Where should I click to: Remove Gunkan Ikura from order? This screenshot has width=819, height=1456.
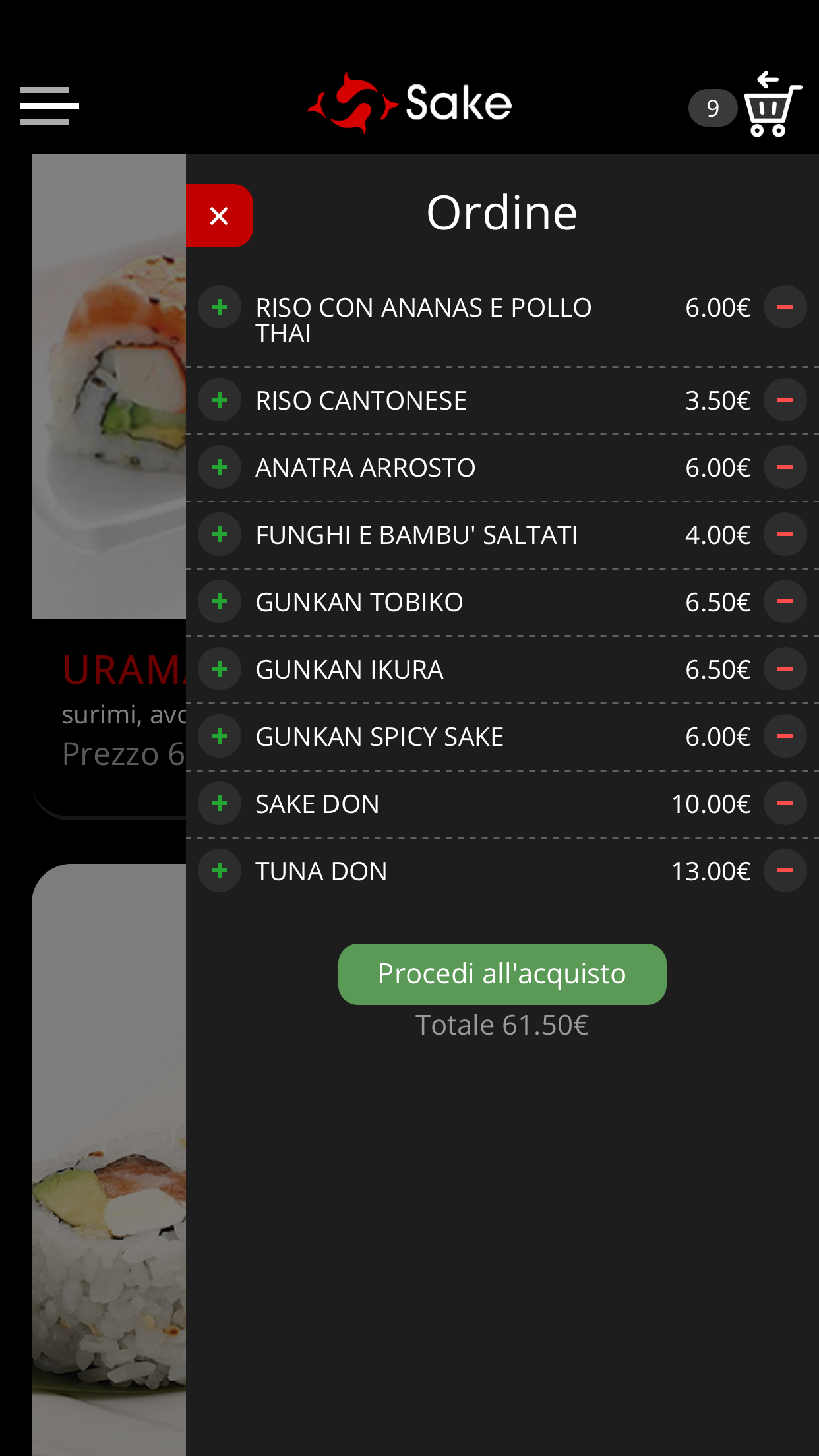(x=785, y=669)
